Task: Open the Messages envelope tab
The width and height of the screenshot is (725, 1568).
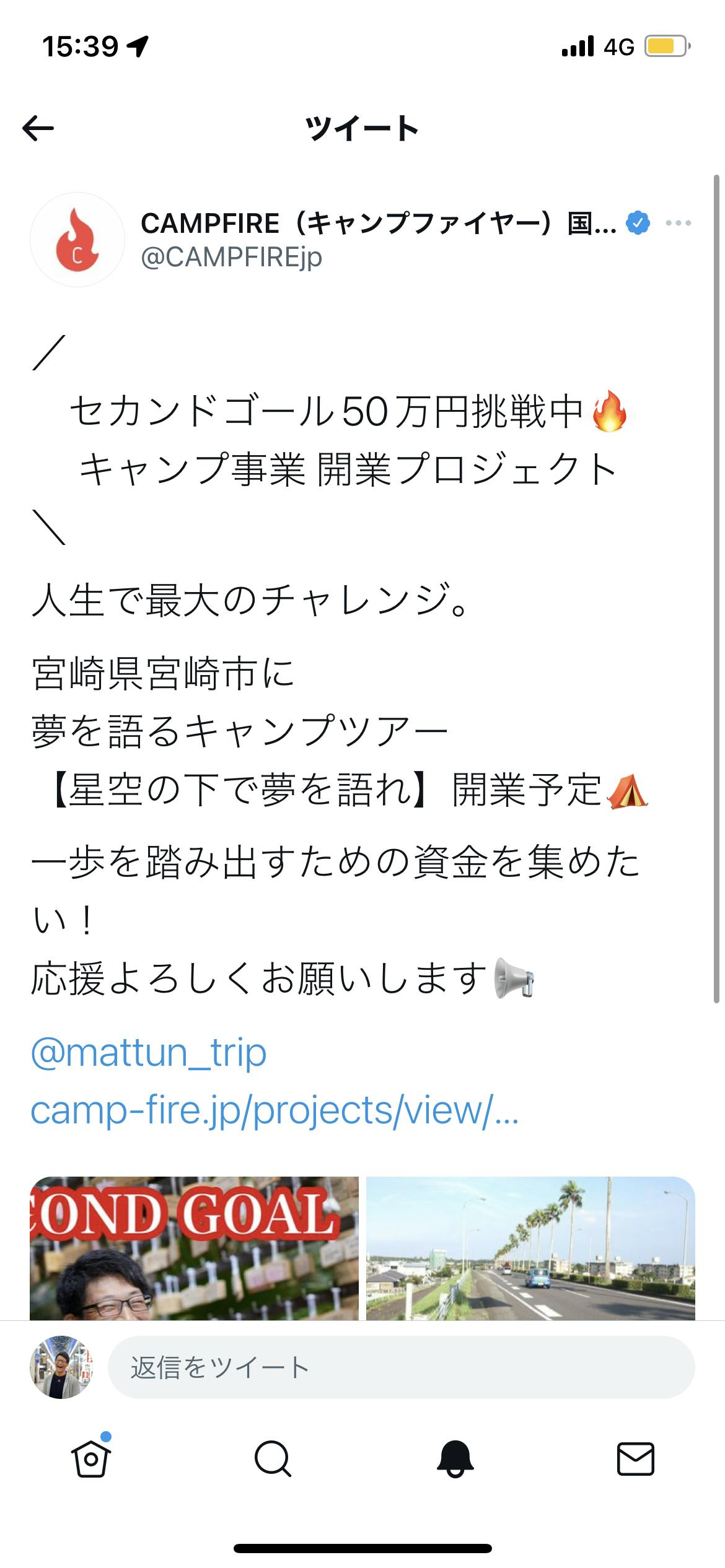Action: (x=636, y=1459)
